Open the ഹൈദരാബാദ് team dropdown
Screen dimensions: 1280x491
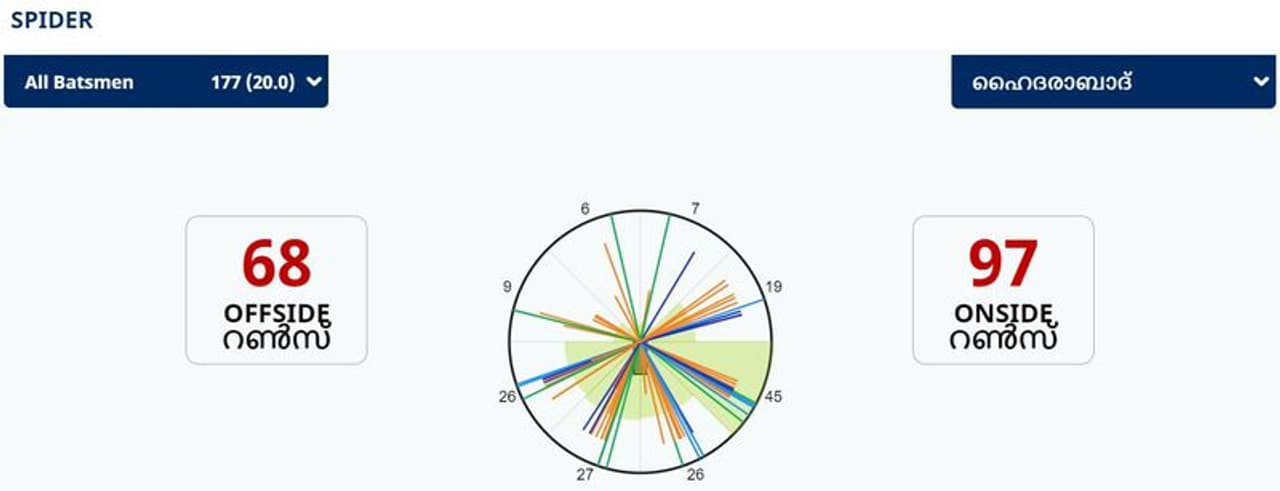click(1113, 82)
